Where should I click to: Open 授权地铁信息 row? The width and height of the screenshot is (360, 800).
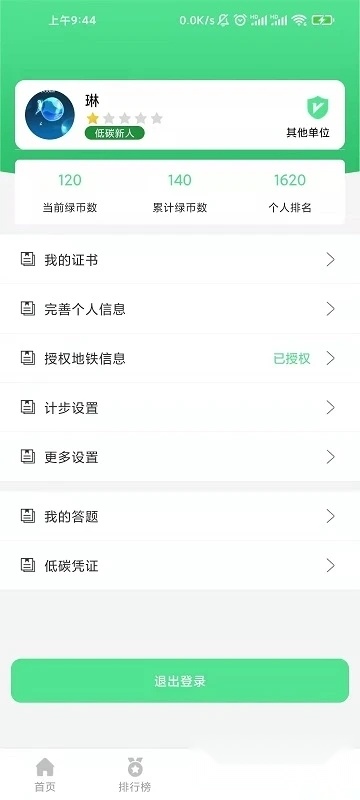pyautogui.click(x=180, y=358)
